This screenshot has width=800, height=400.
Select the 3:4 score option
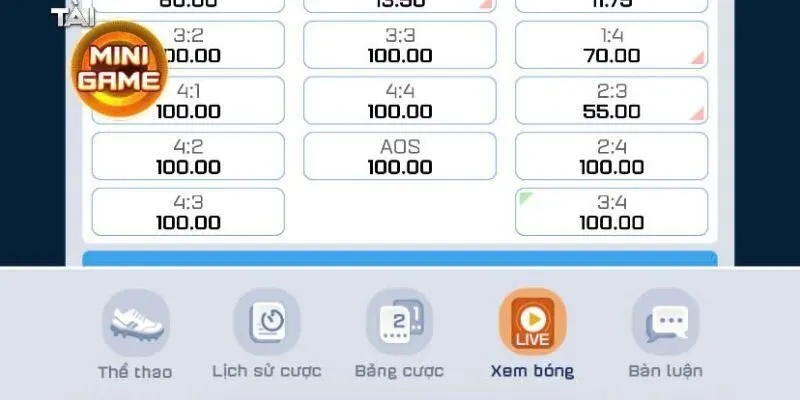(x=611, y=212)
